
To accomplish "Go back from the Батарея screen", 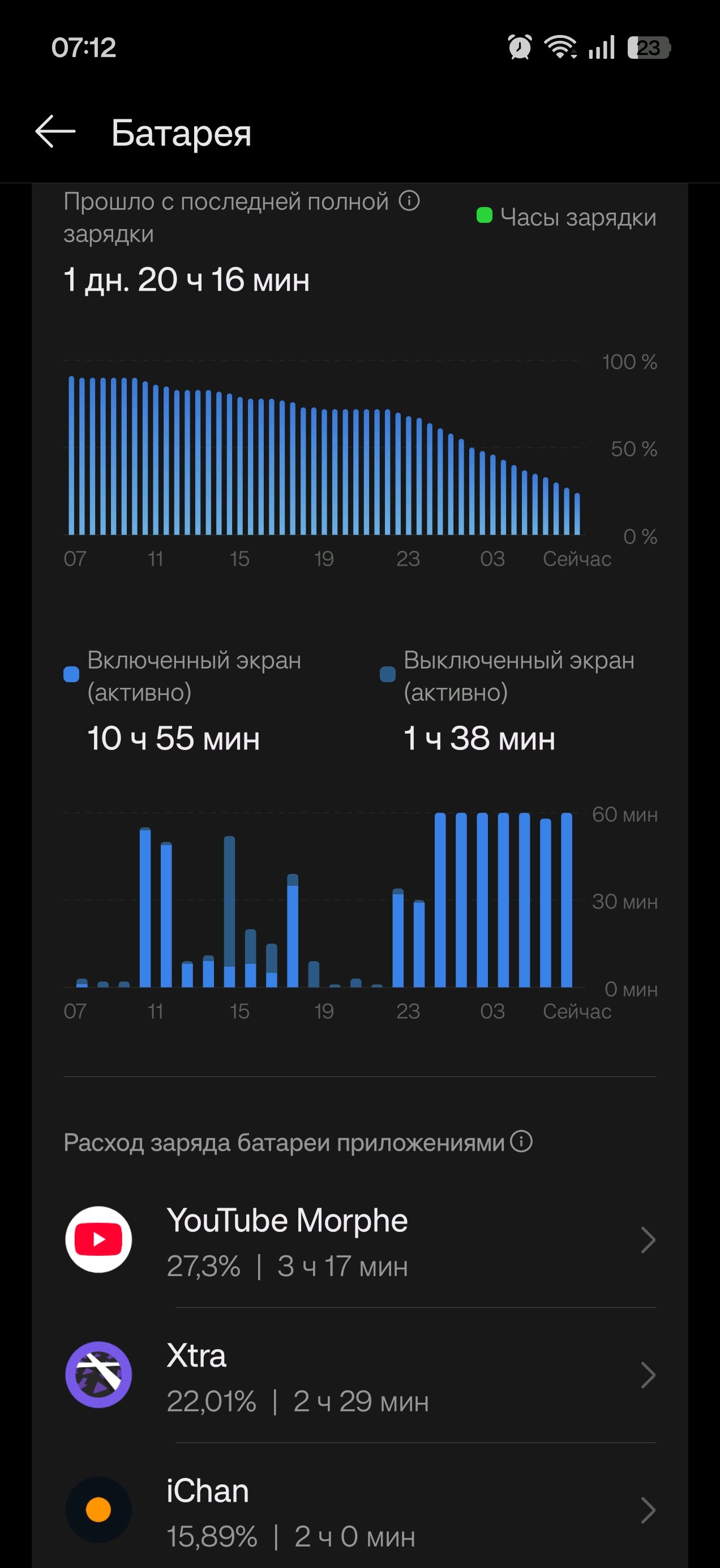I will [x=55, y=131].
